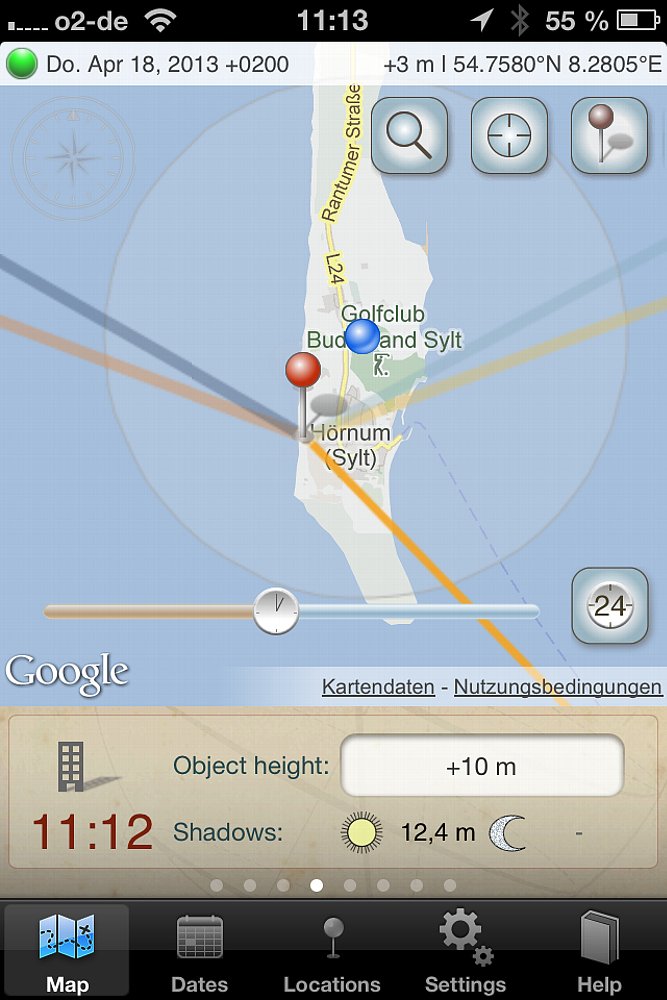Open Nutzungsbedingungen link
Viewport: 667px width, 1000px height.
click(x=557, y=687)
